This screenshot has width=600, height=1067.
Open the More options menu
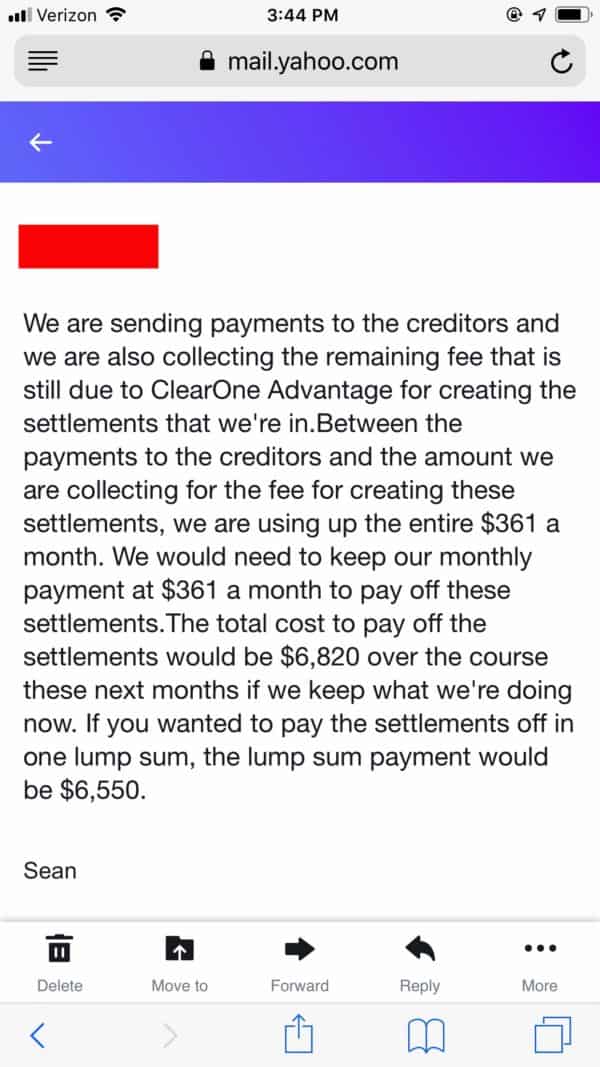click(x=539, y=958)
